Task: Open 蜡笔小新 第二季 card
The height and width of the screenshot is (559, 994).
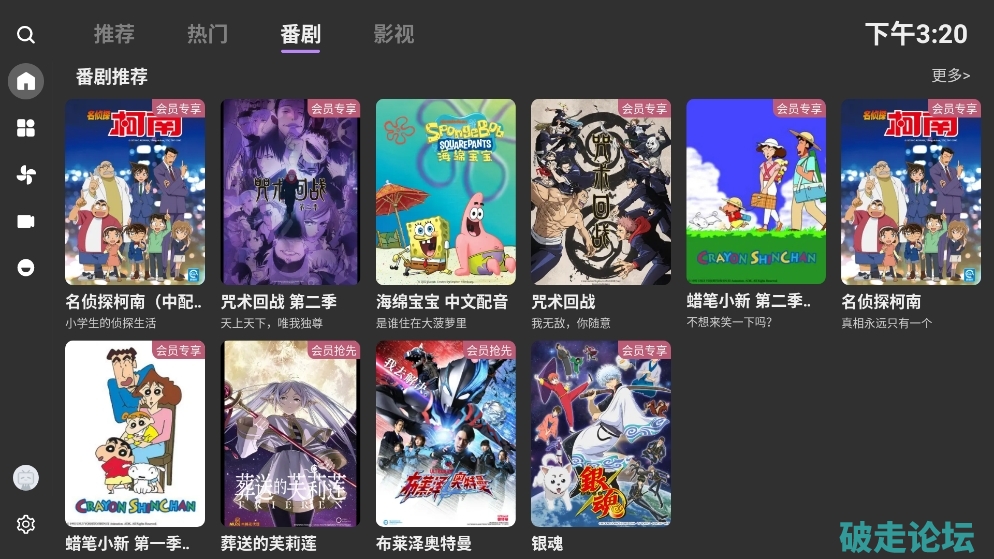Action: click(756, 192)
